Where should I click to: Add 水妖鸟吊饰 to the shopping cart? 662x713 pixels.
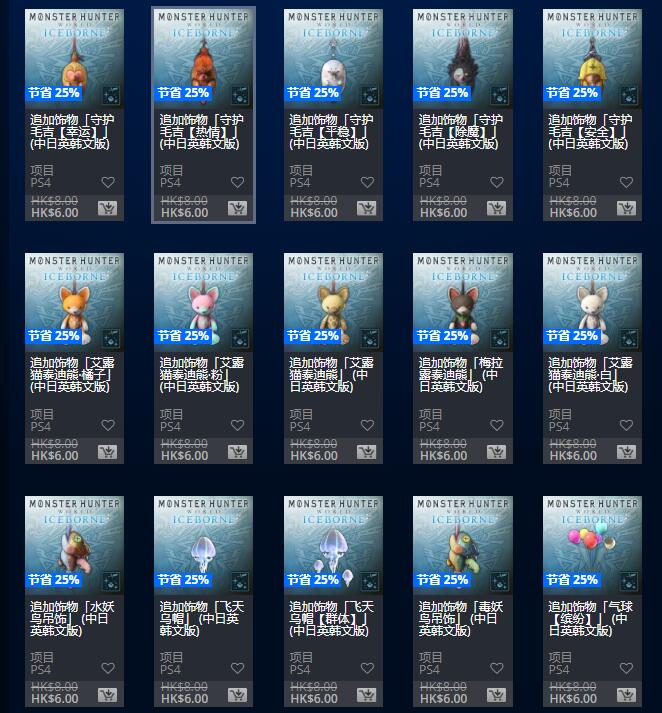[x=108, y=695]
